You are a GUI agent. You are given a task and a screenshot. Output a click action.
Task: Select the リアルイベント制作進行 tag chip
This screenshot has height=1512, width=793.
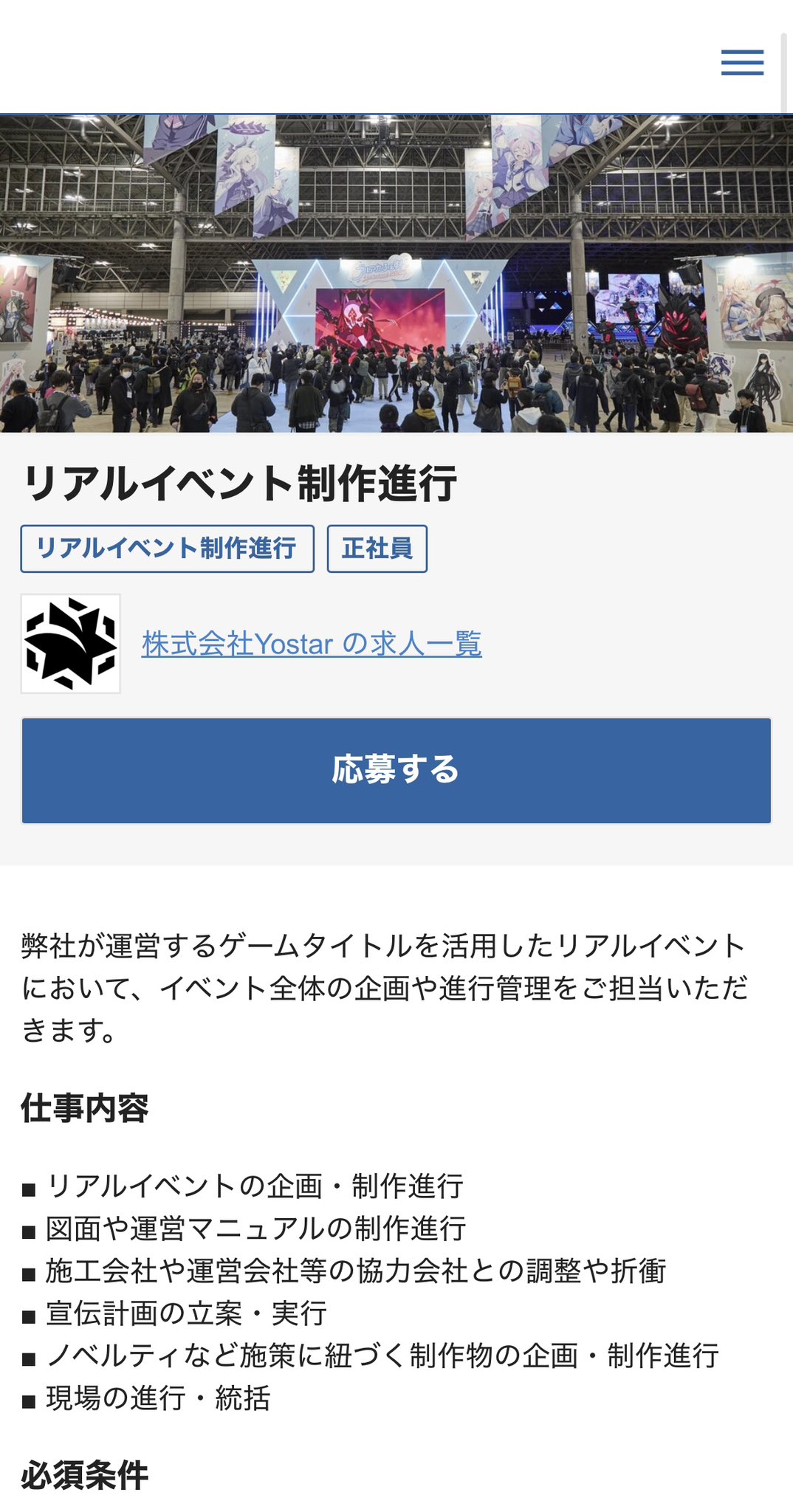tap(167, 549)
